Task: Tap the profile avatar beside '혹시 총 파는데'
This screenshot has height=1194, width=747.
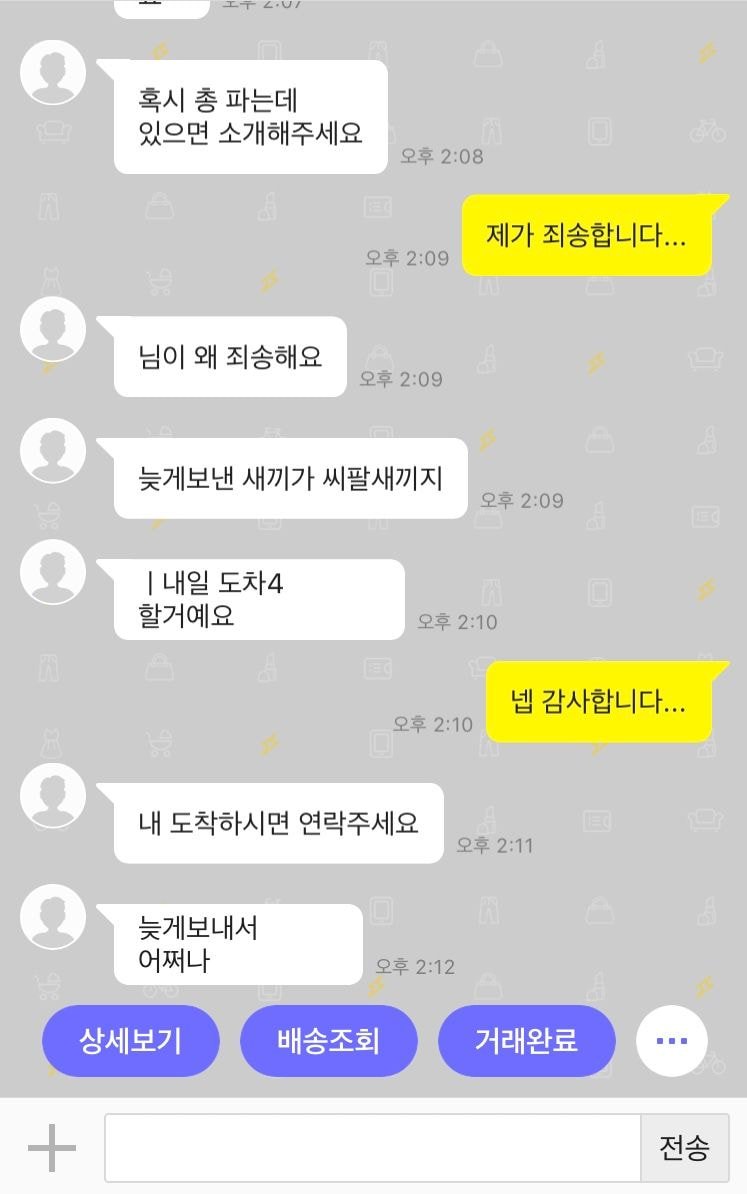Action: tap(53, 72)
